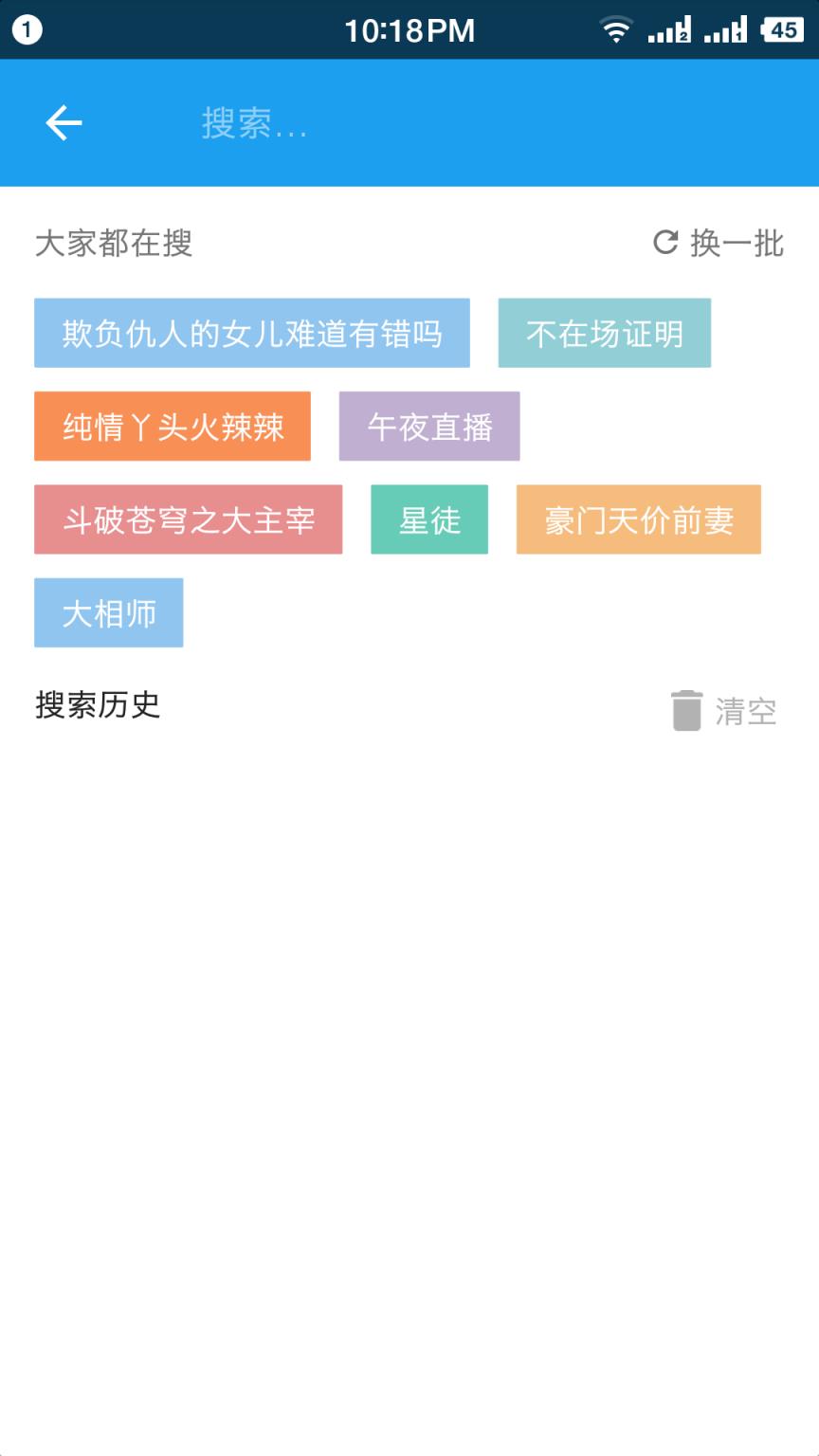Viewport: 819px width, 1456px height.
Task: Click the back arrow to exit search
Action: [63, 123]
